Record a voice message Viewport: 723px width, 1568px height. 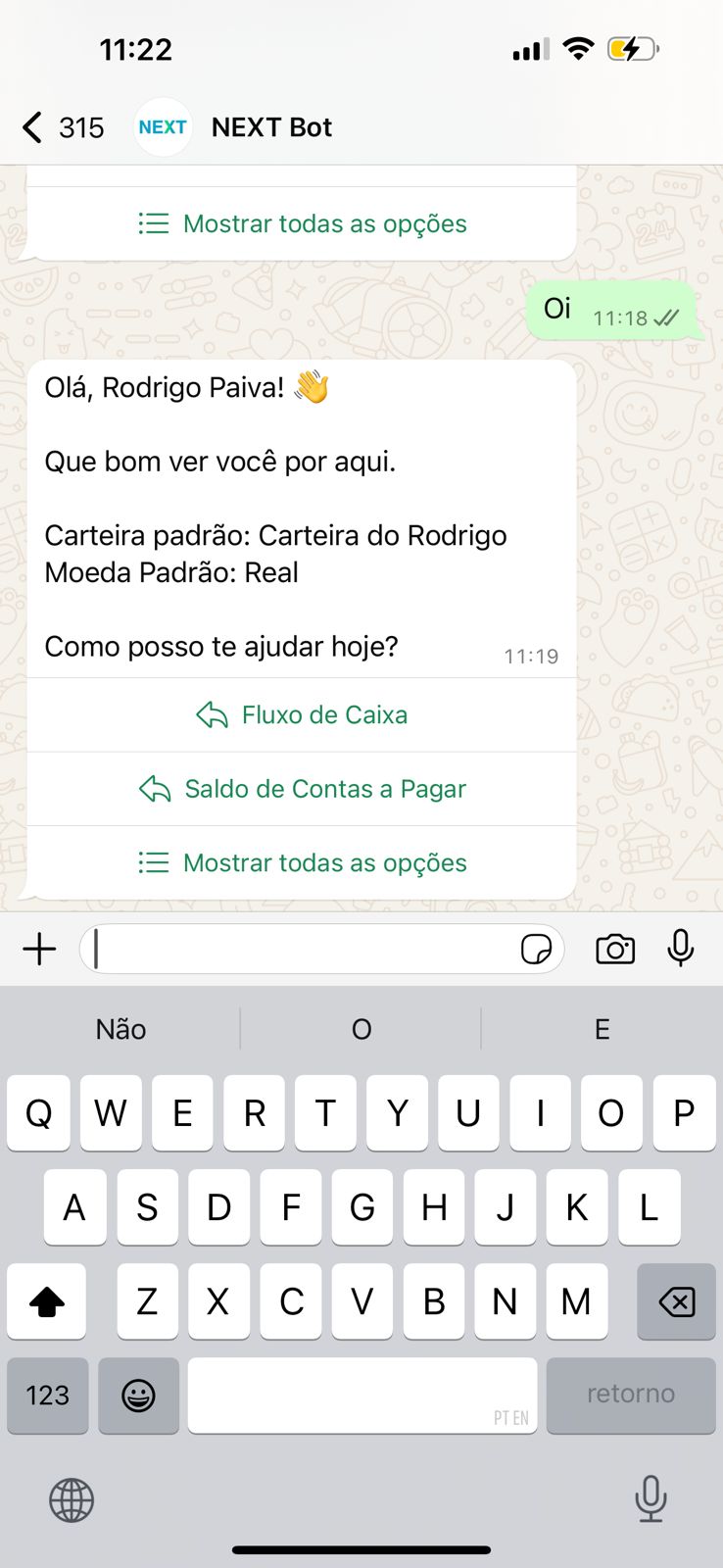point(681,949)
